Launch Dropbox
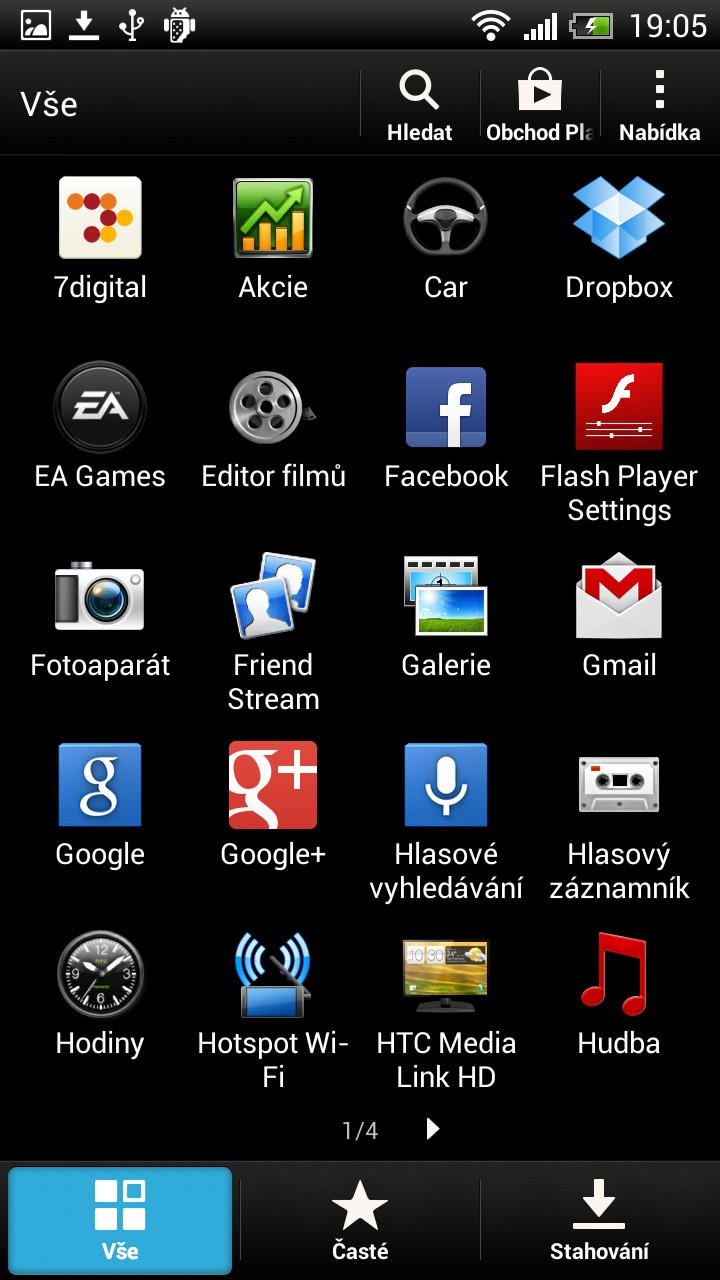 tap(619, 240)
